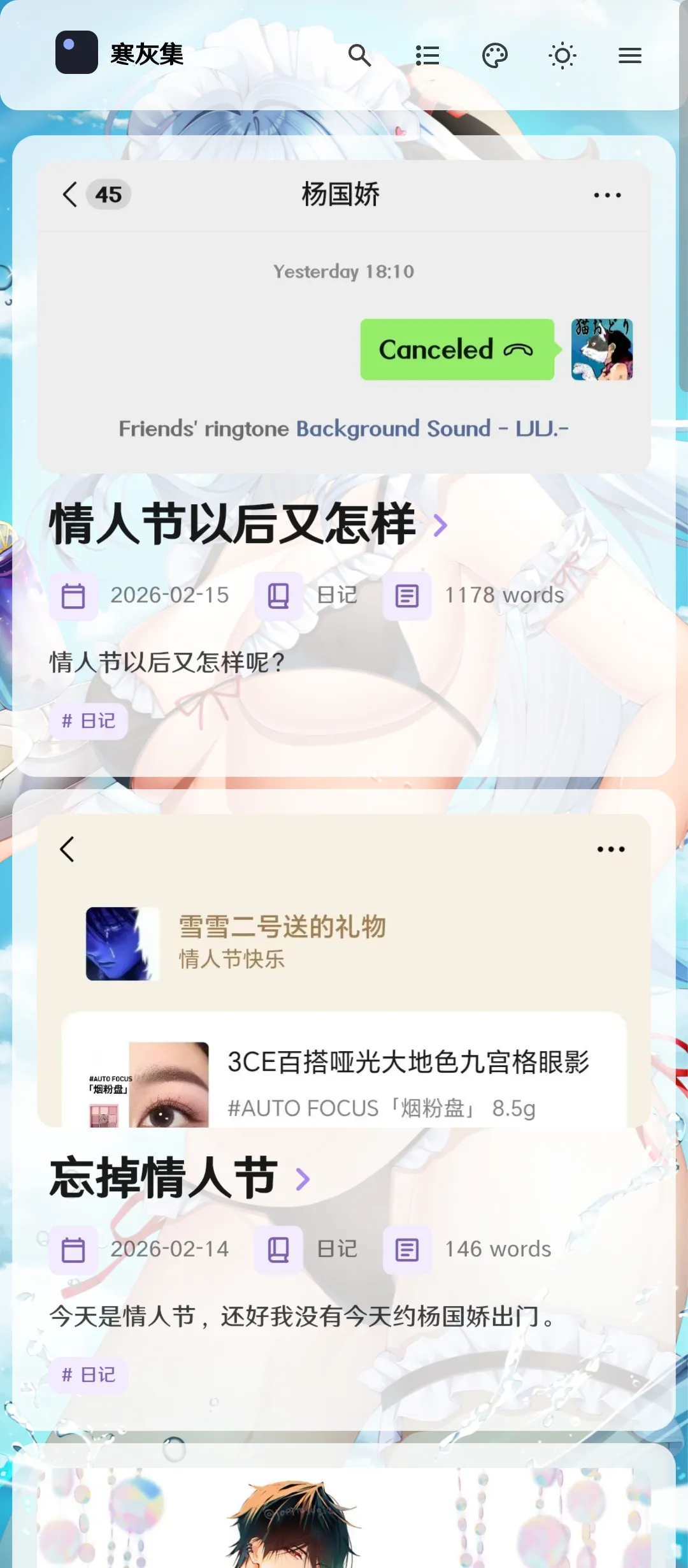Open the post 情人节以后又怎样
Viewport: 688px width, 1568px height.
point(233,525)
